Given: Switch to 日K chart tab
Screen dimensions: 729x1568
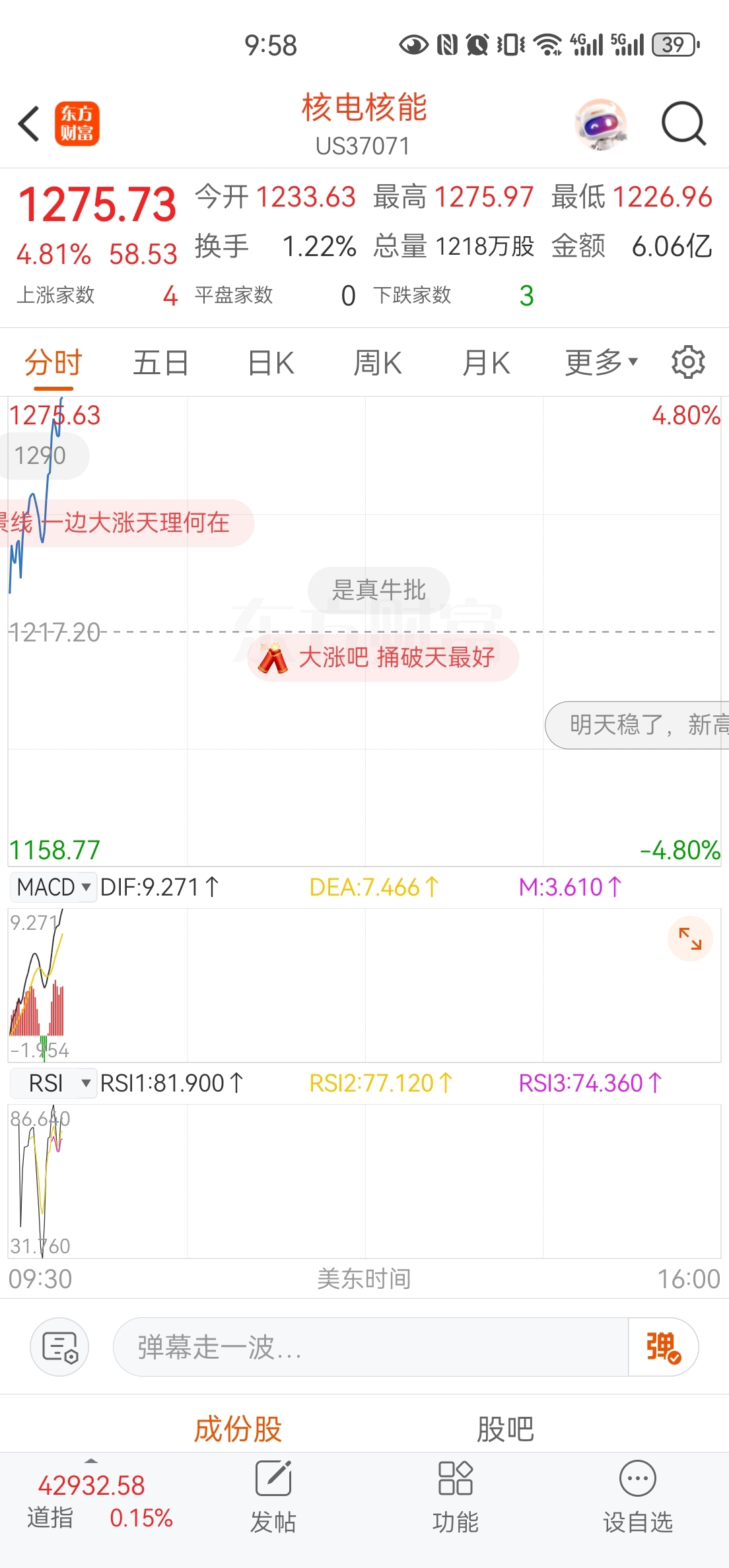Looking at the screenshot, I should 271,363.
